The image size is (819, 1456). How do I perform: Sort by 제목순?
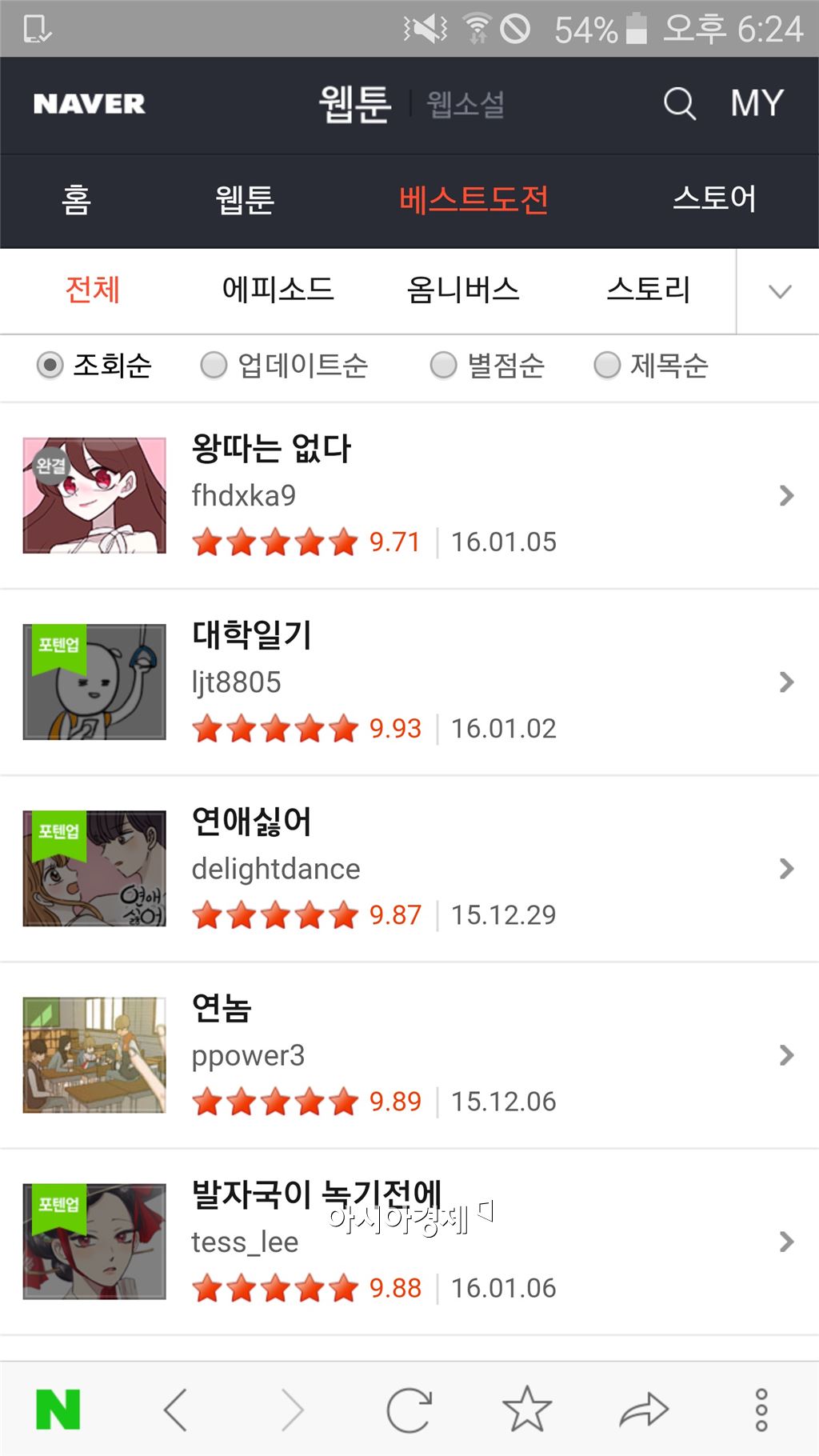point(652,366)
